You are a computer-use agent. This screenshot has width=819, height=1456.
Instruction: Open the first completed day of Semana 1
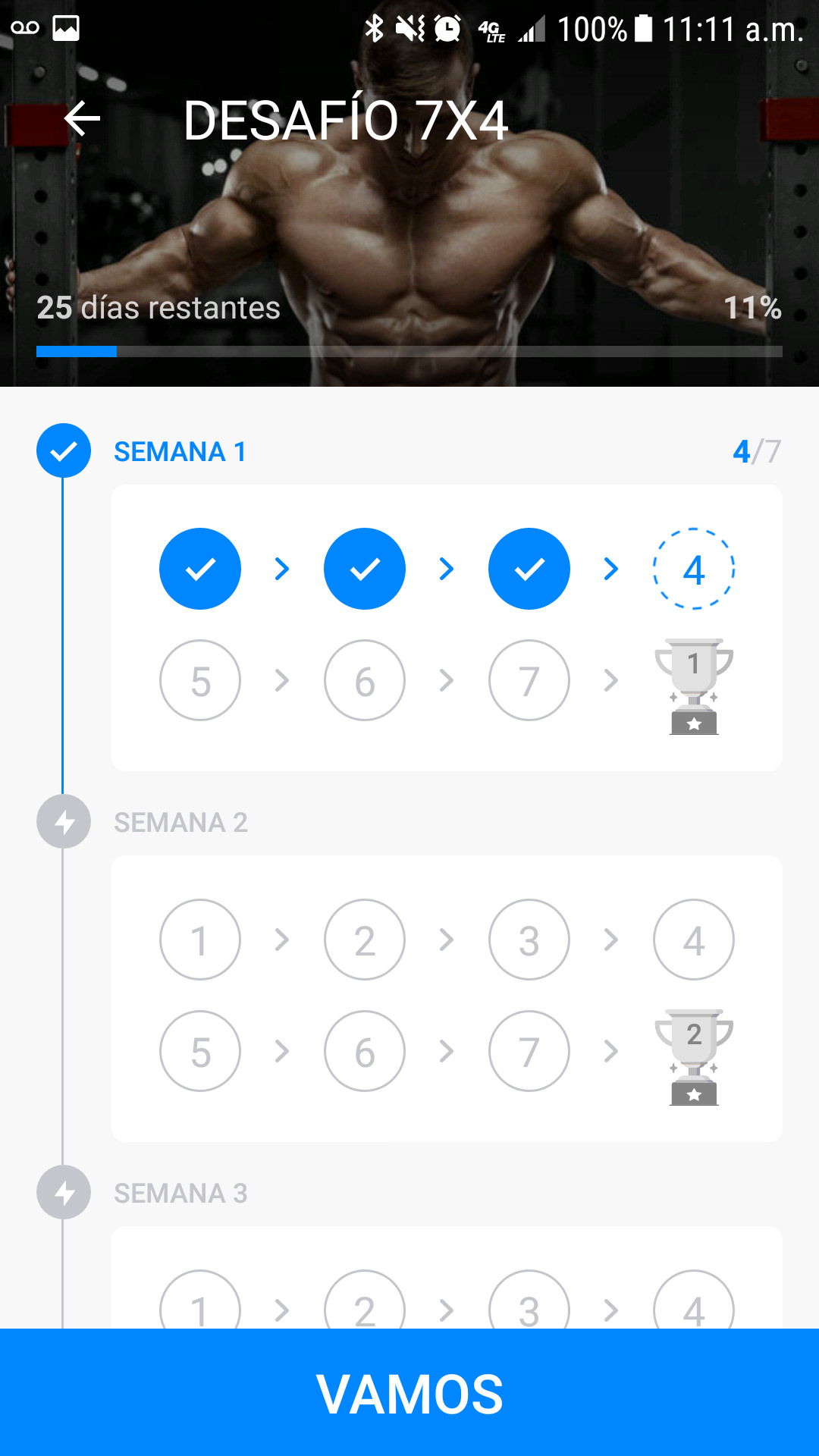pyautogui.click(x=200, y=569)
